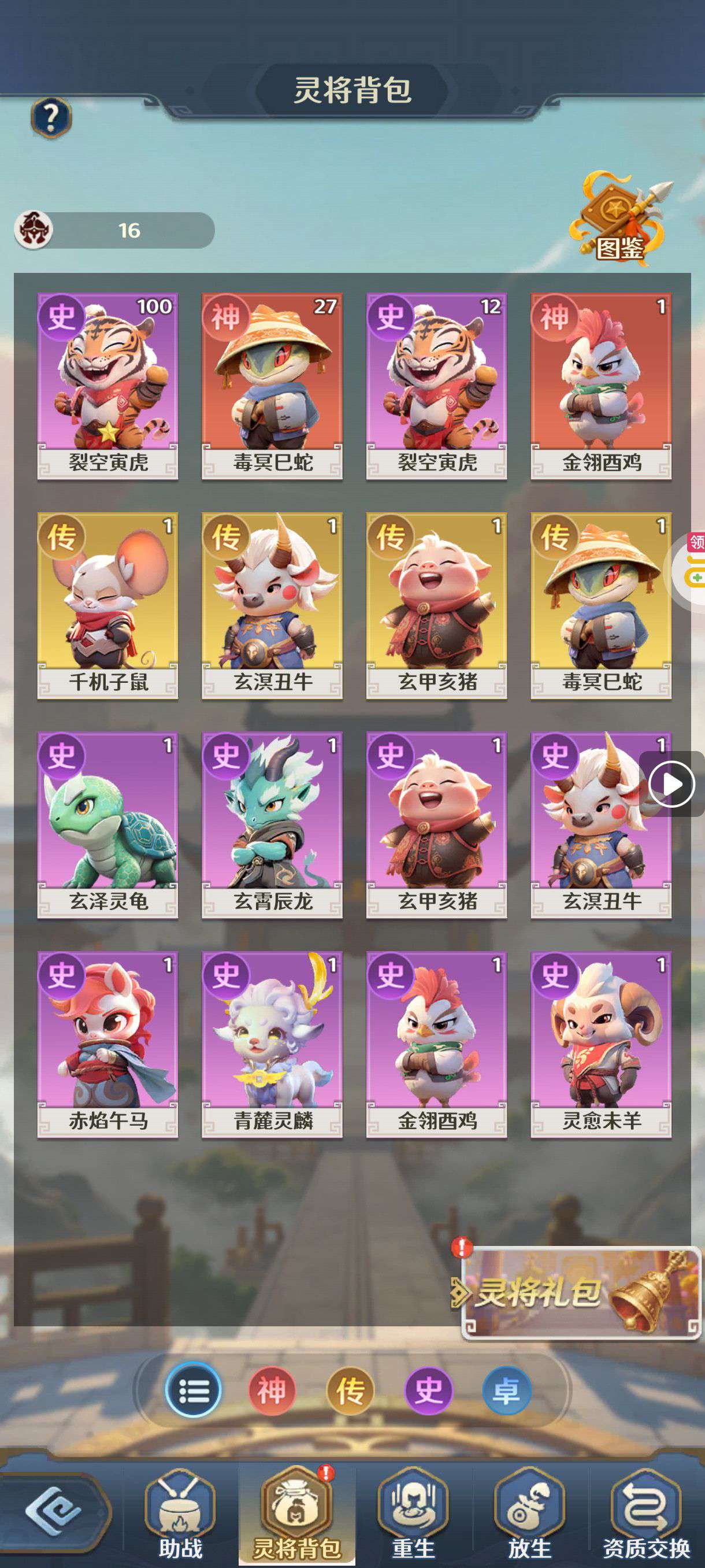Select the 神 rank 毒冥巳蛇 card
The image size is (705, 1568).
272,385
